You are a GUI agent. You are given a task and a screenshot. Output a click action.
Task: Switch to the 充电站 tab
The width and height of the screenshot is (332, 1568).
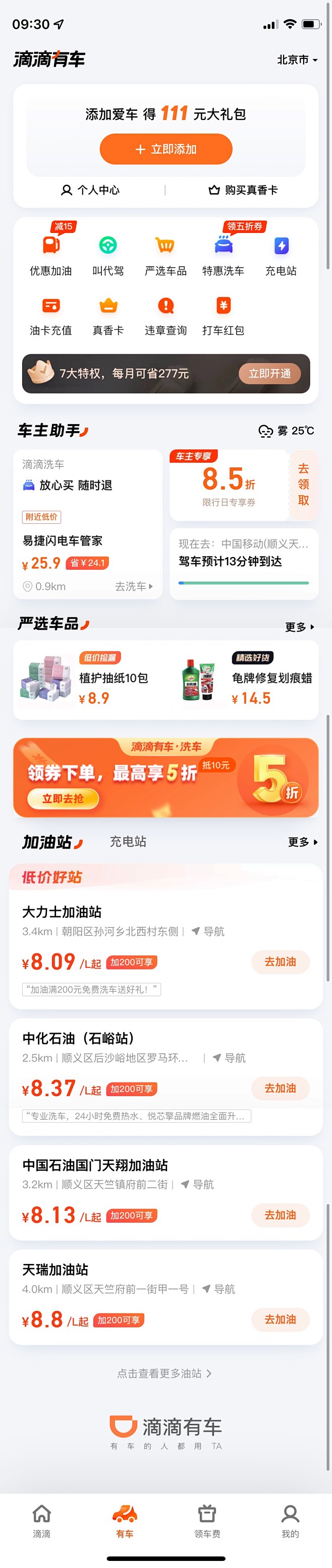pyautogui.click(x=128, y=841)
